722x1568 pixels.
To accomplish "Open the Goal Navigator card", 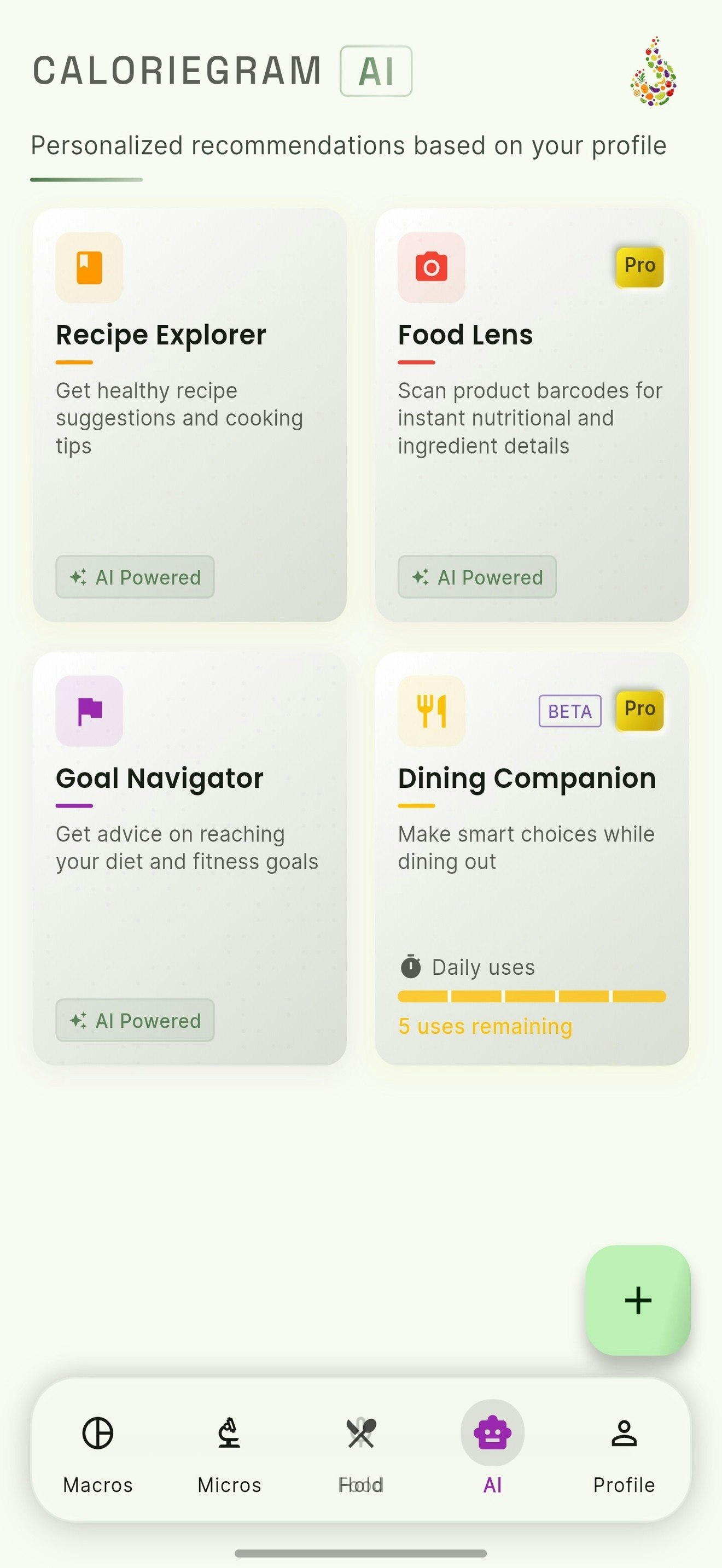I will click(x=189, y=858).
